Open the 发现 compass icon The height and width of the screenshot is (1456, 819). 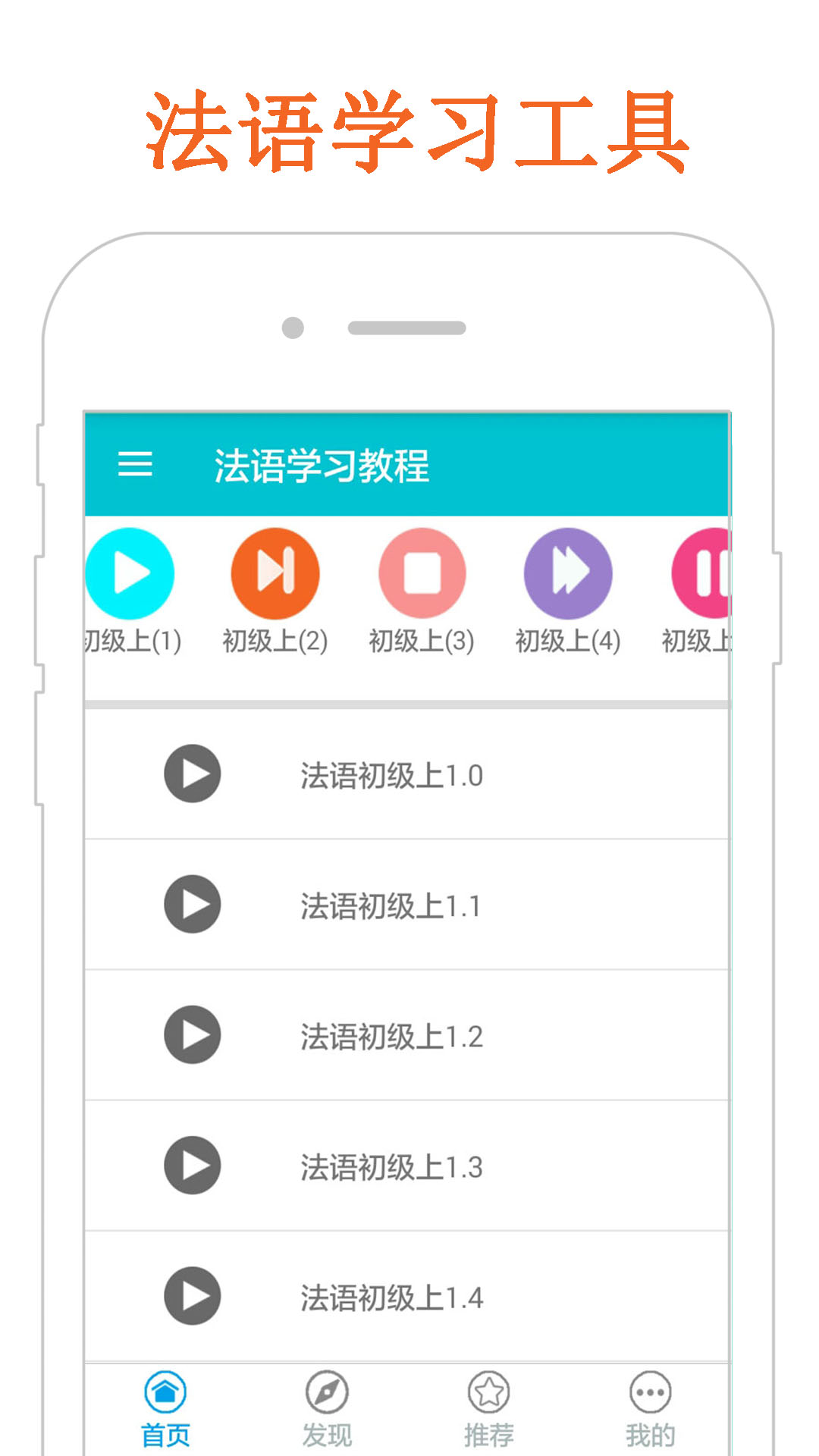(x=325, y=1392)
